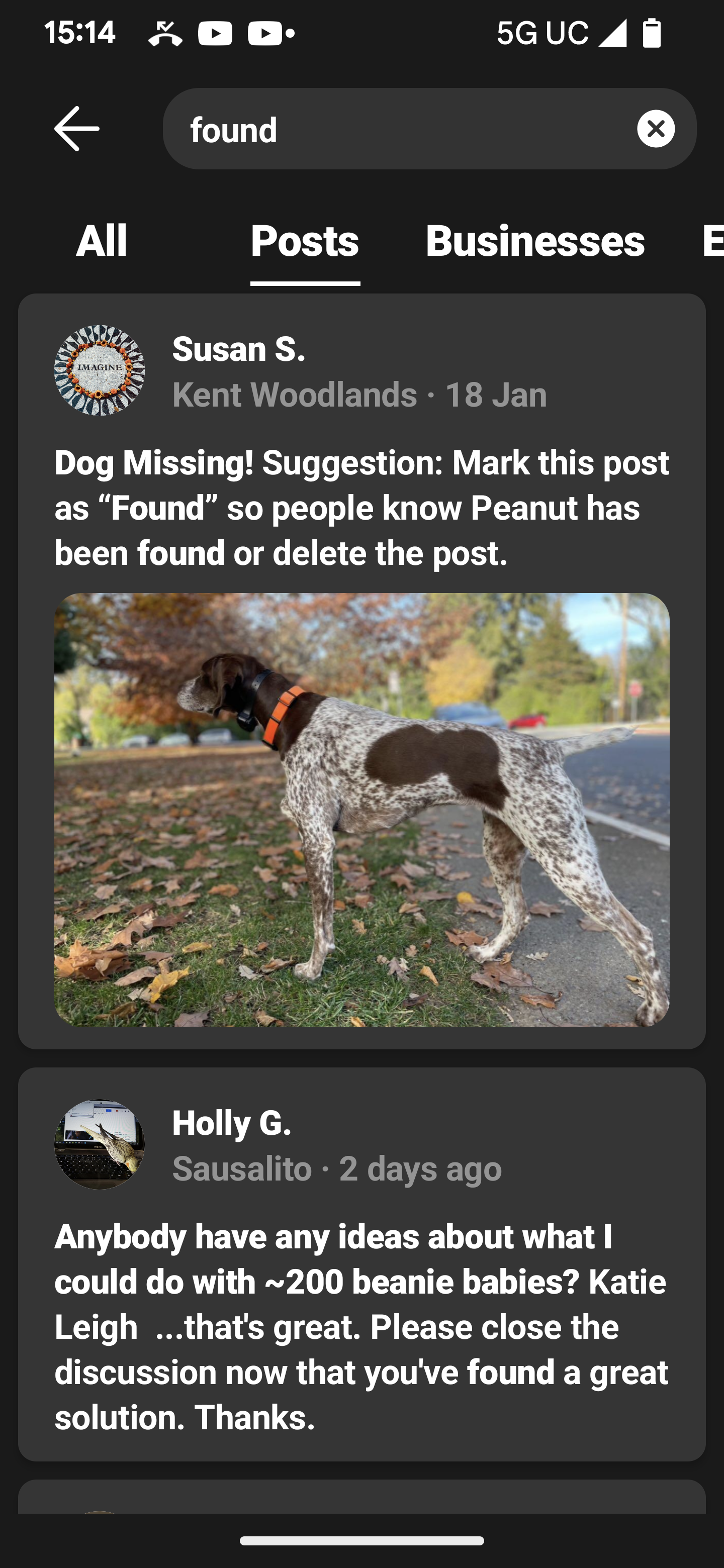
Task: Open the spotted dog photo
Action: 361,810
